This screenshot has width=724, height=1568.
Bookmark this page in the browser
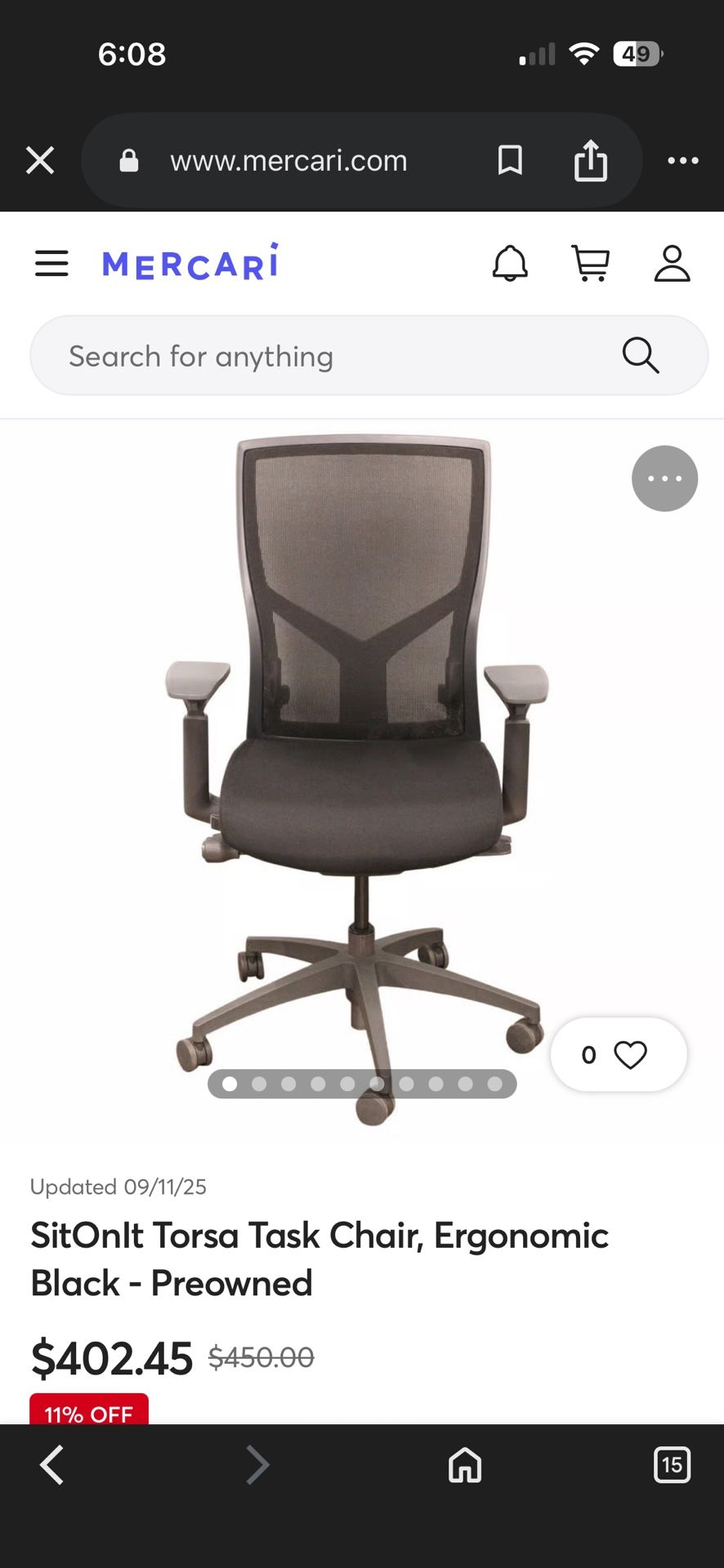(510, 161)
